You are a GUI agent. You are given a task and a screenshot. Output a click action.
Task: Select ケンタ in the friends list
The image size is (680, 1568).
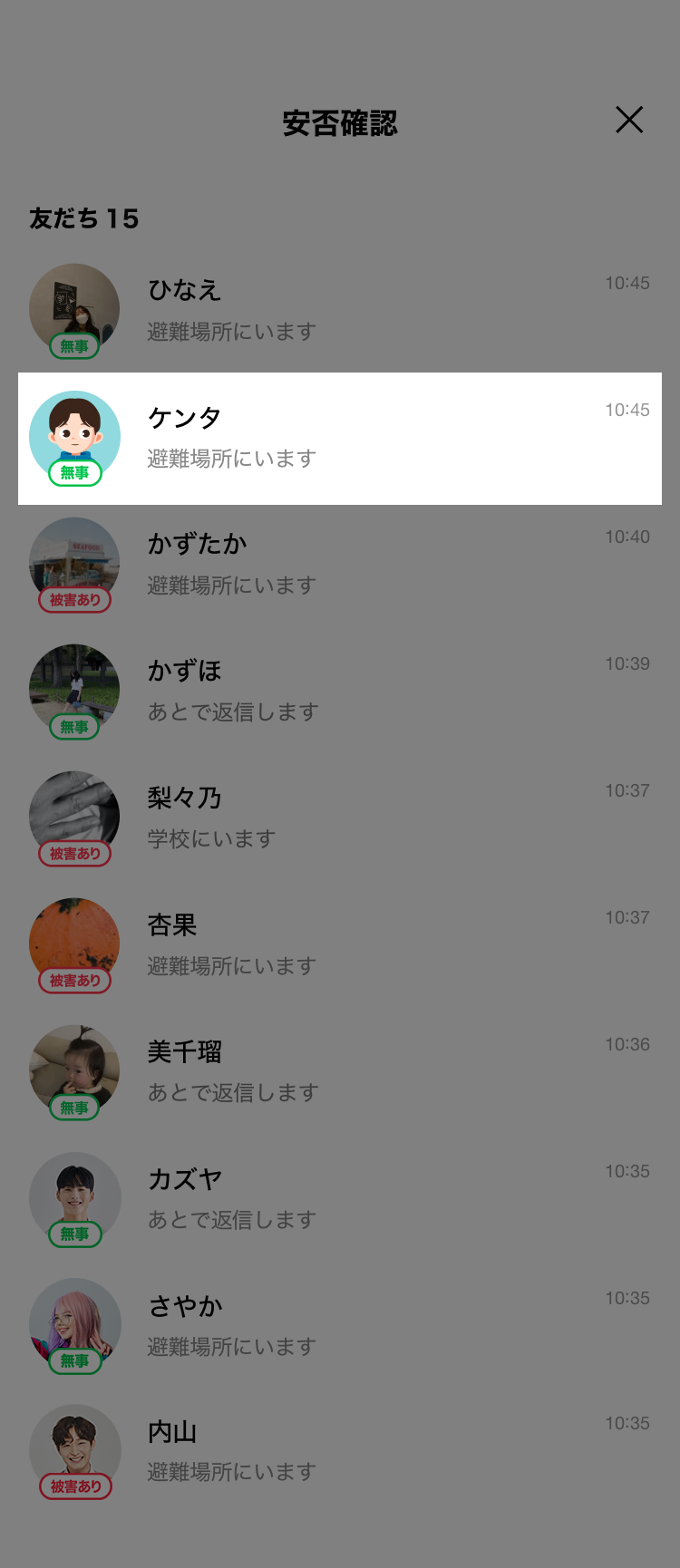click(340, 438)
